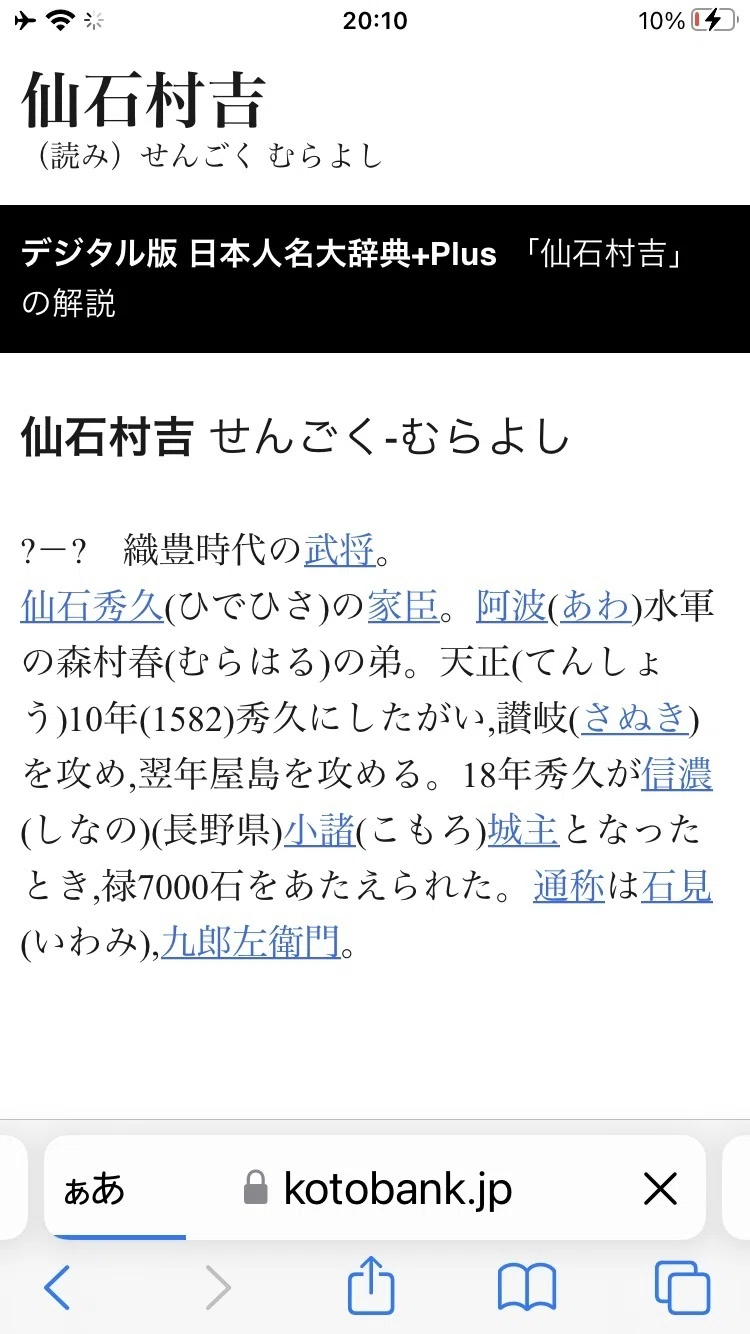Open the 武将 link
The image size is (750, 1334).
(x=339, y=549)
